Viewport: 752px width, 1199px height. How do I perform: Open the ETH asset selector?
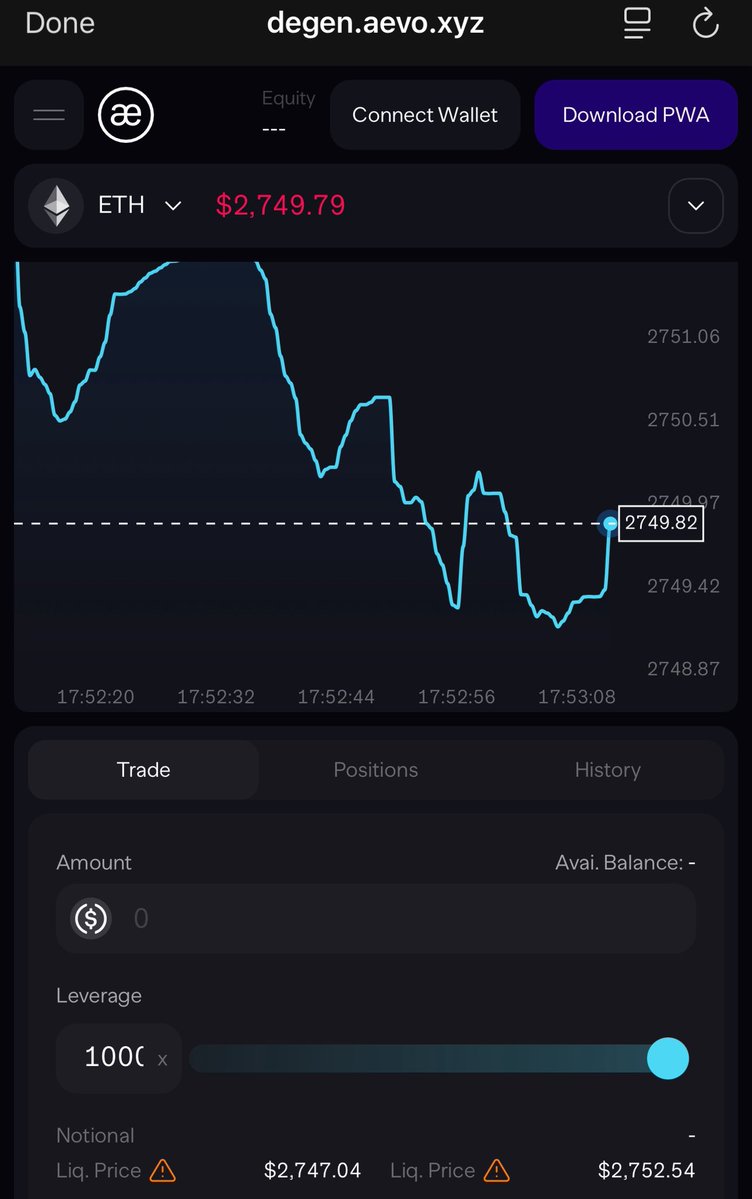click(x=110, y=205)
